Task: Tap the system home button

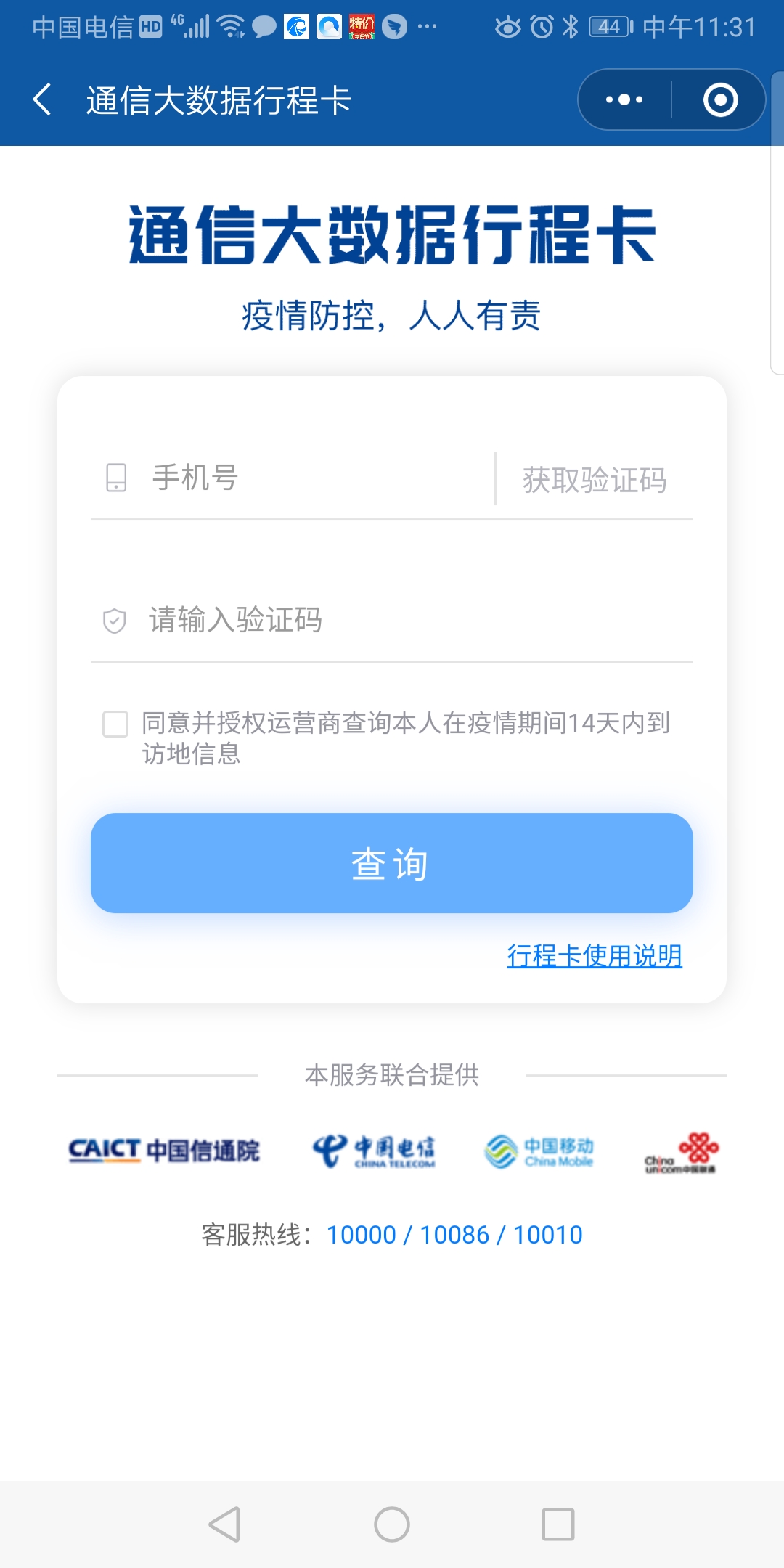Action: [x=392, y=1524]
